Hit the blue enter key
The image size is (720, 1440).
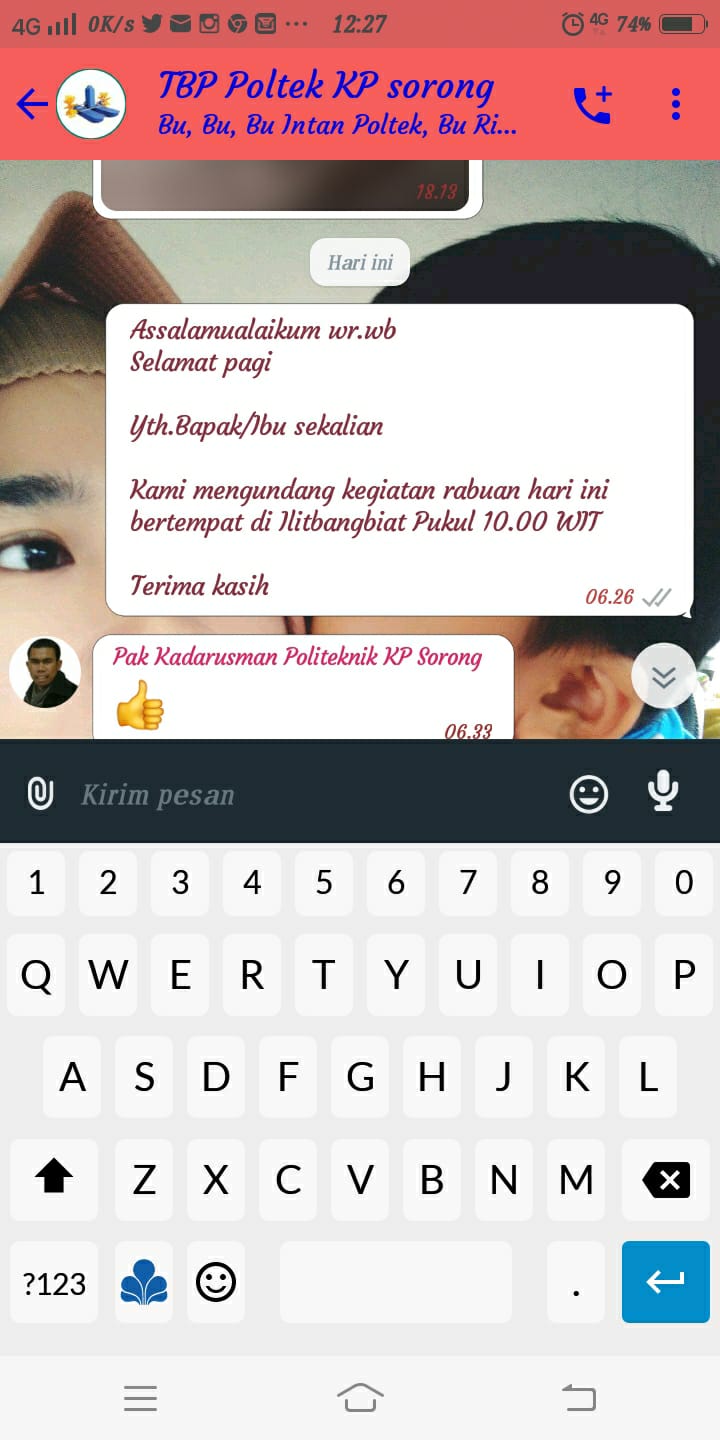tap(665, 1282)
